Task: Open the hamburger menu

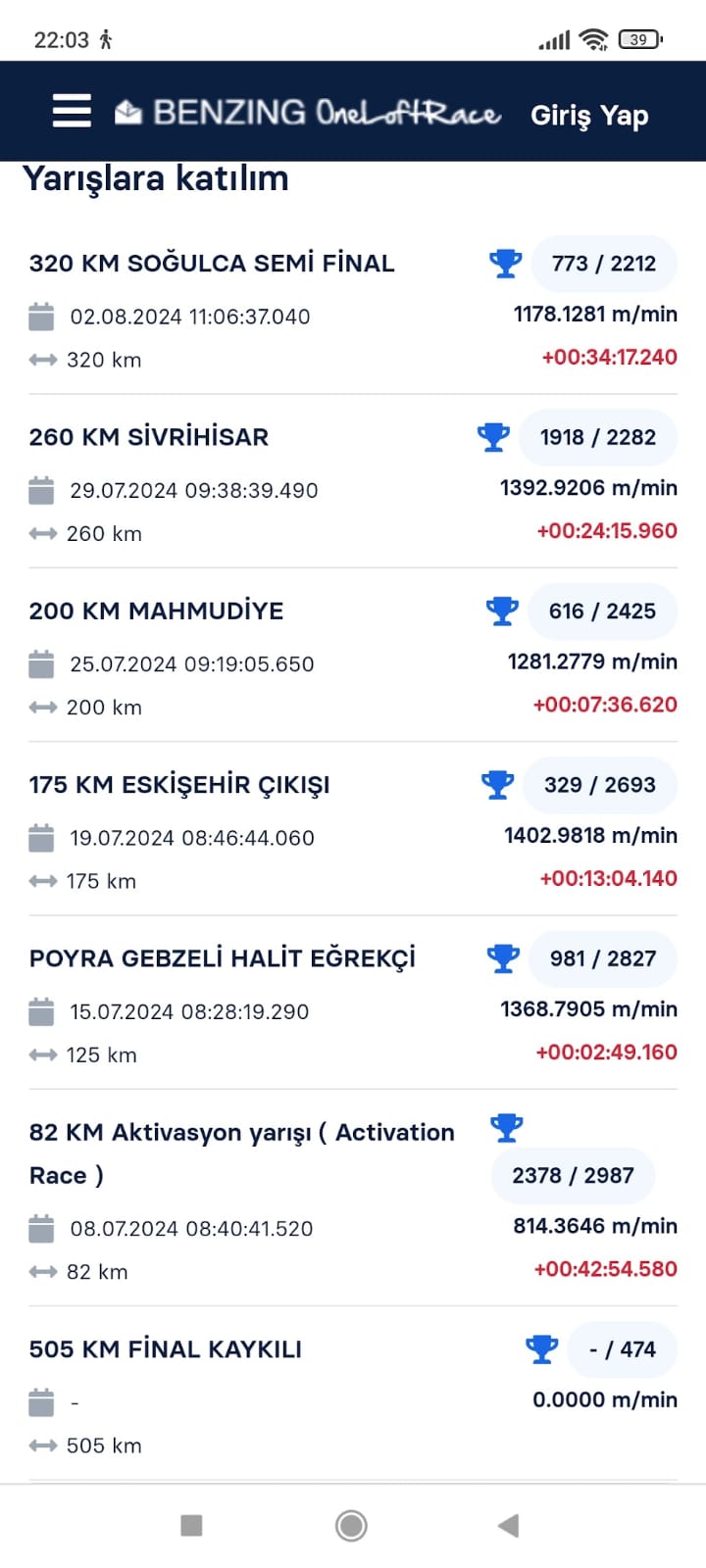Action: pos(72,112)
